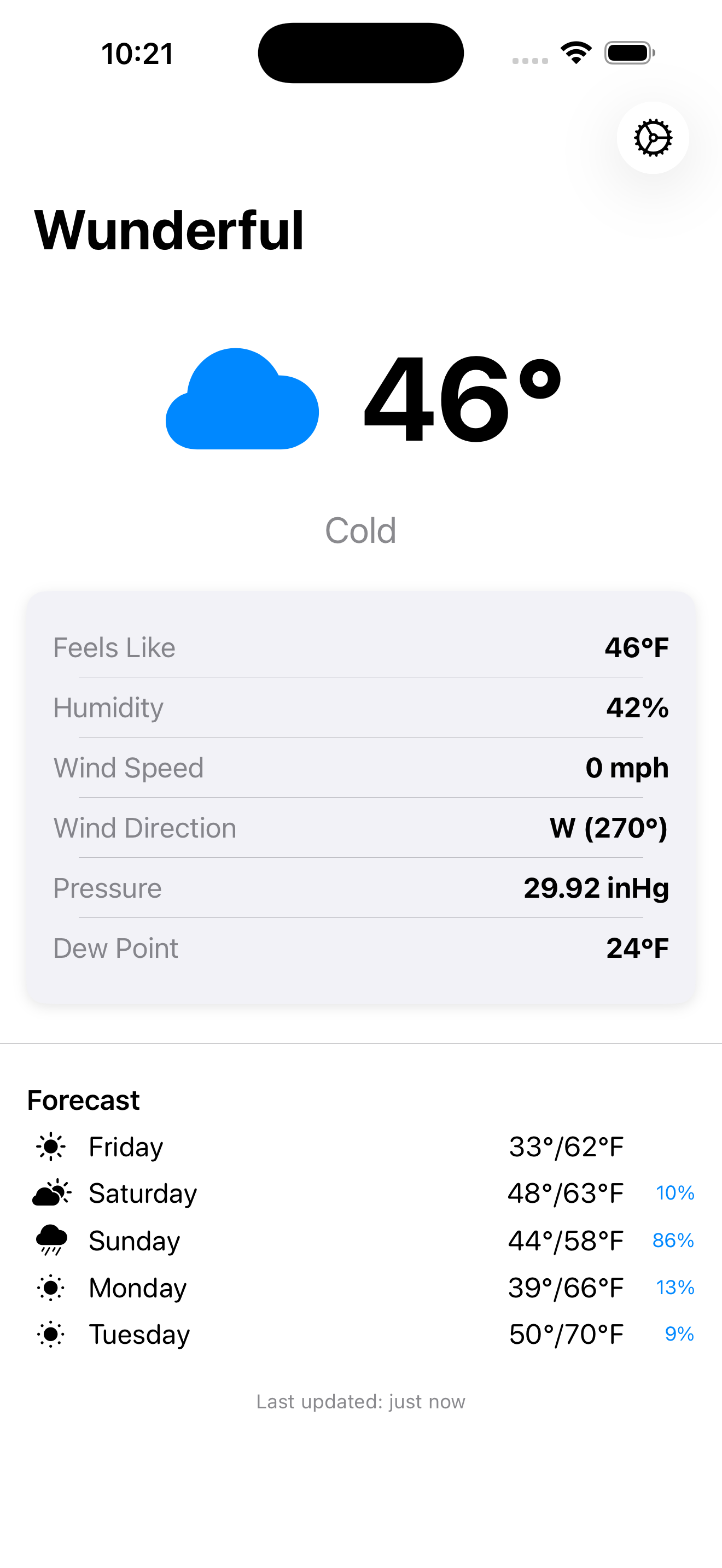Click the Feels Like detail row
Image resolution: width=722 pixels, height=1568 pixels.
361,647
